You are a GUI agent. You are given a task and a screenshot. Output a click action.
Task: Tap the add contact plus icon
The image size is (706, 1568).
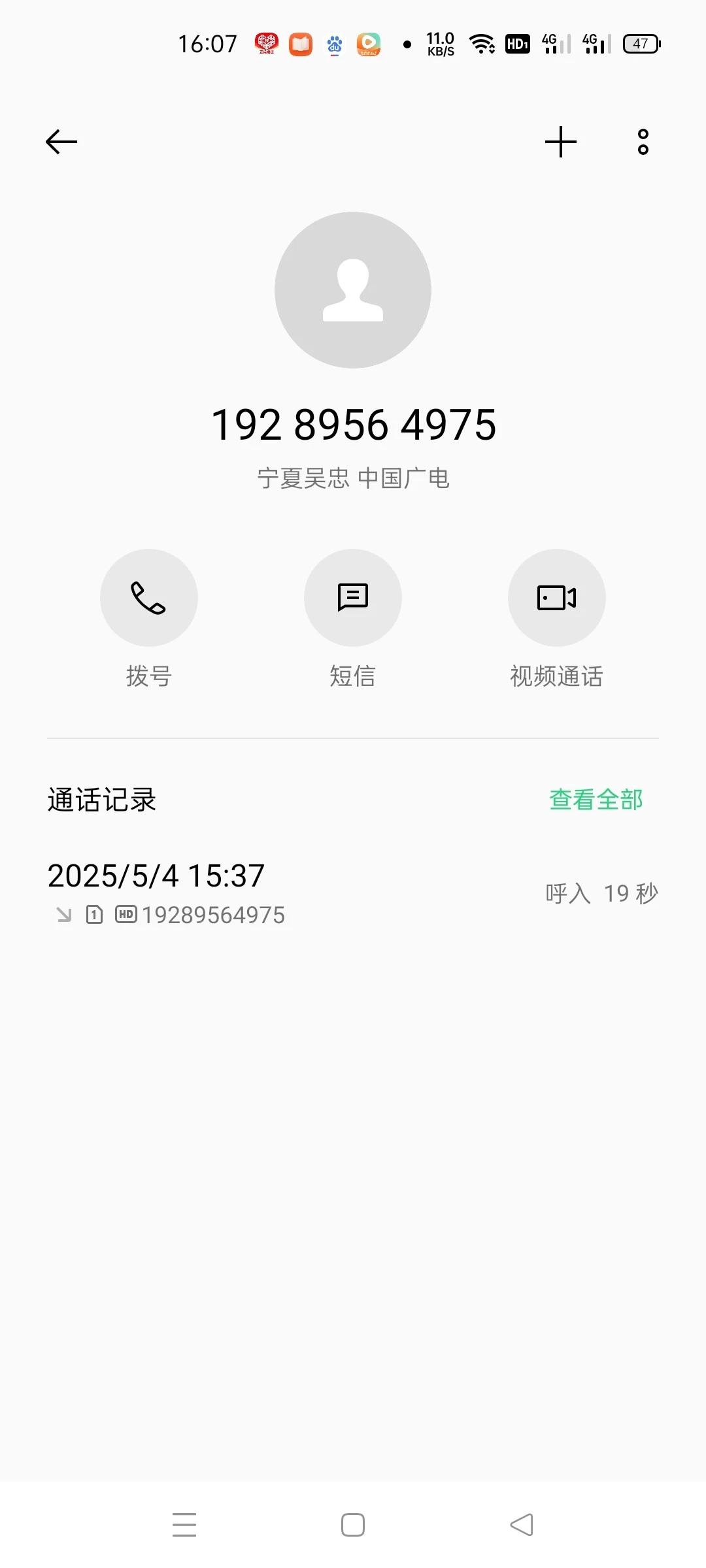(x=561, y=141)
